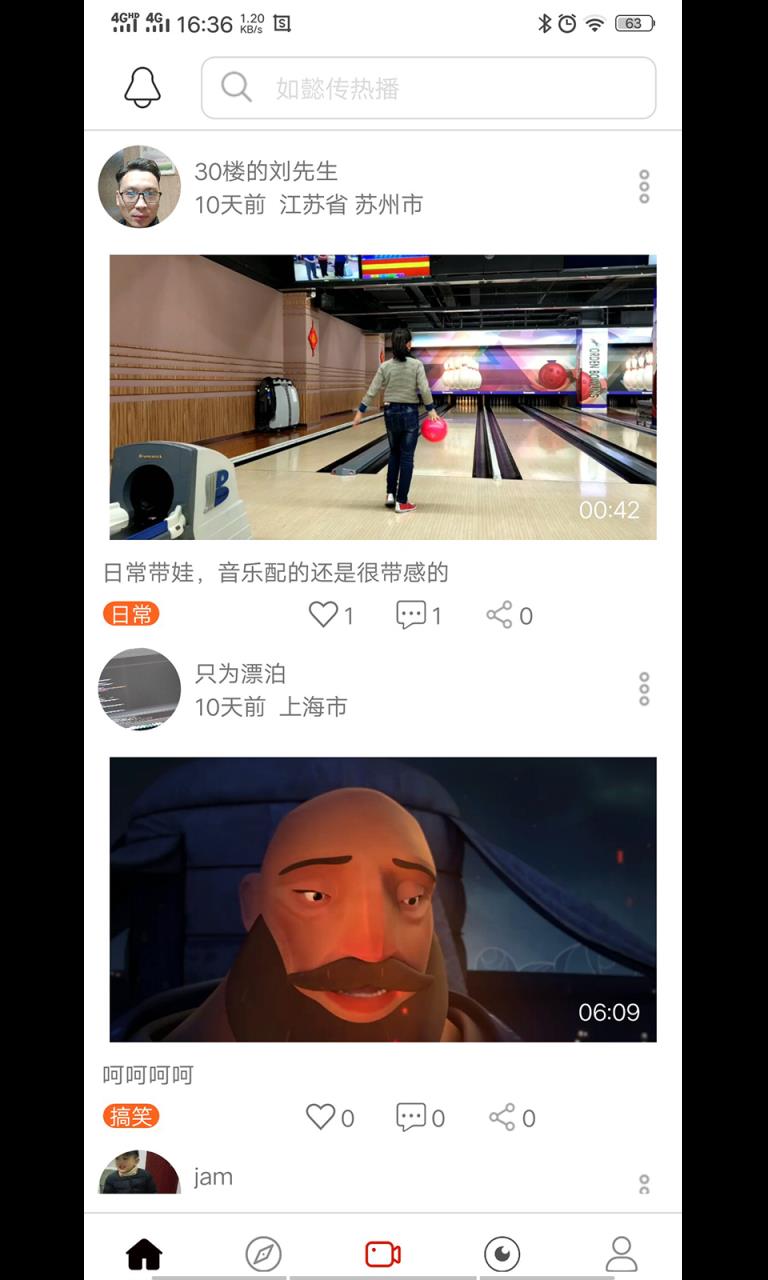768x1280 pixels.
Task: Open the options menu on 只为漂泊's post
Action: click(x=643, y=690)
